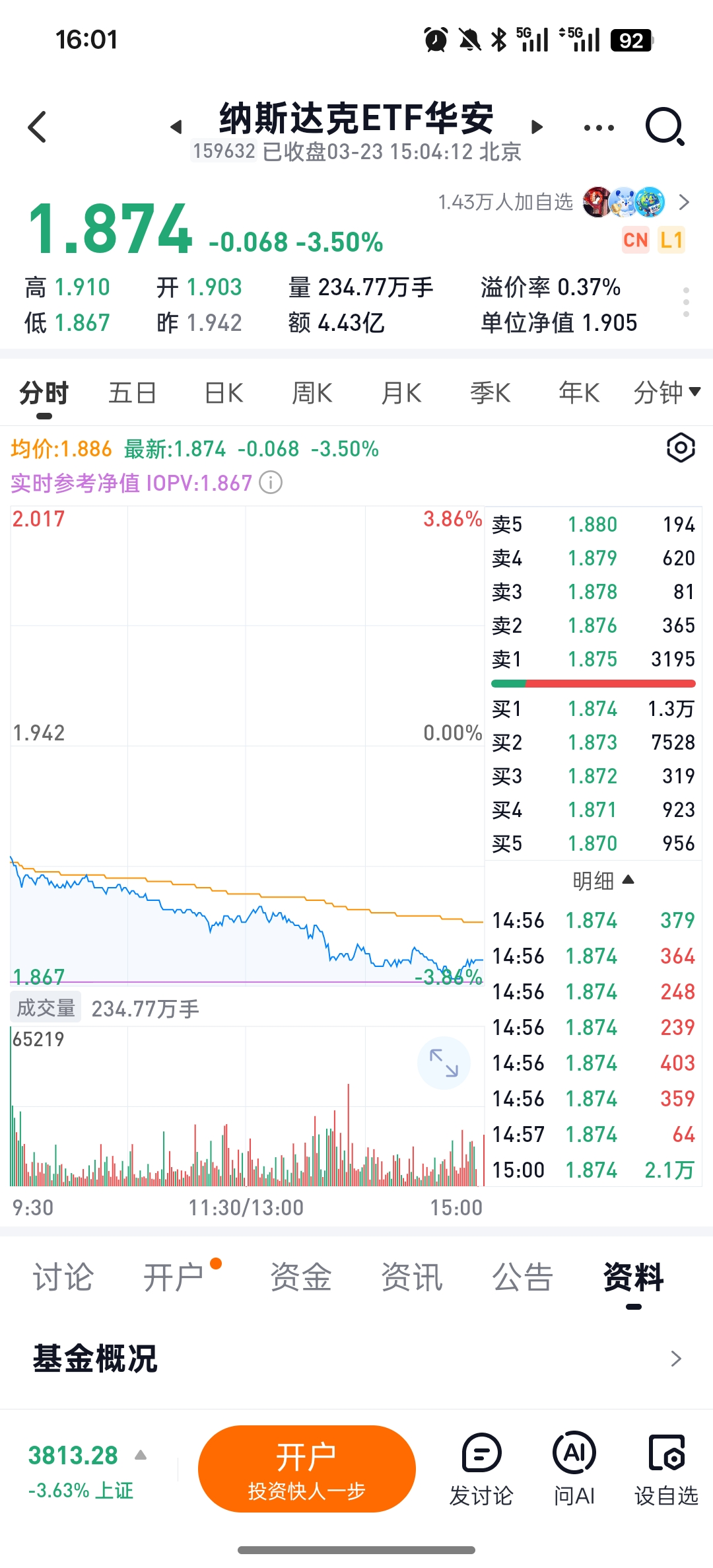Open the 分钟 interval dropdown
The width and height of the screenshot is (713, 1568).
point(667,393)
